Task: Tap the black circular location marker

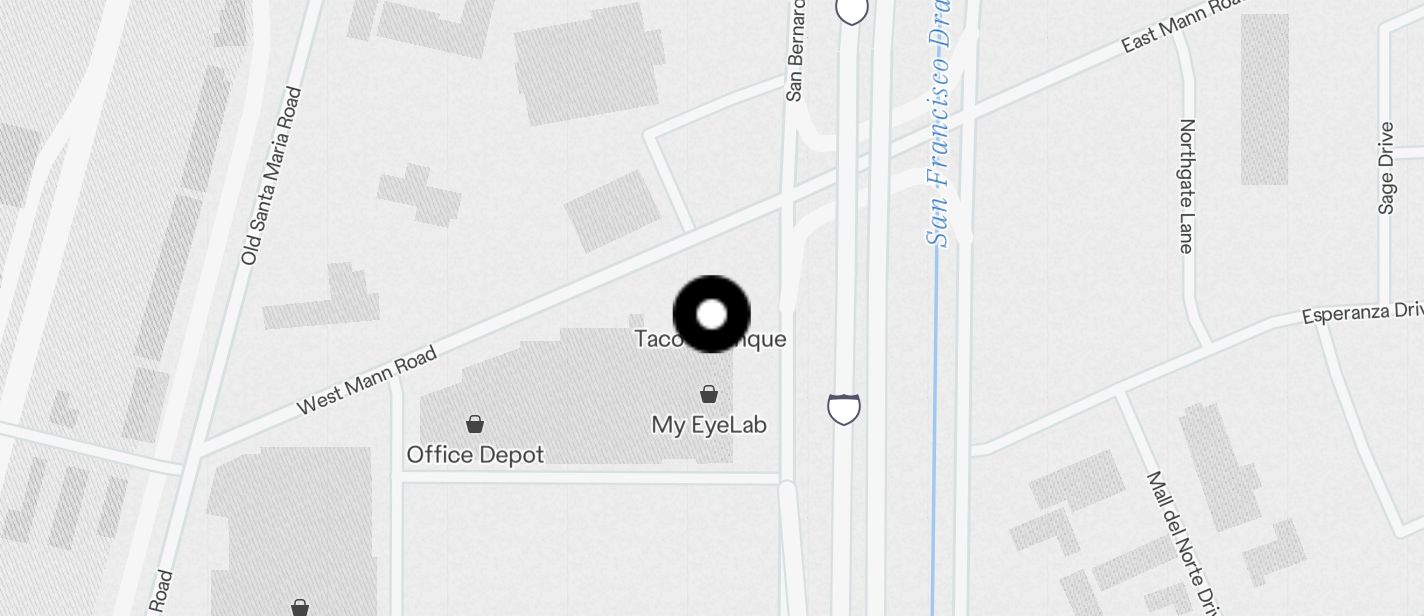Action: [x=711, y=315]
